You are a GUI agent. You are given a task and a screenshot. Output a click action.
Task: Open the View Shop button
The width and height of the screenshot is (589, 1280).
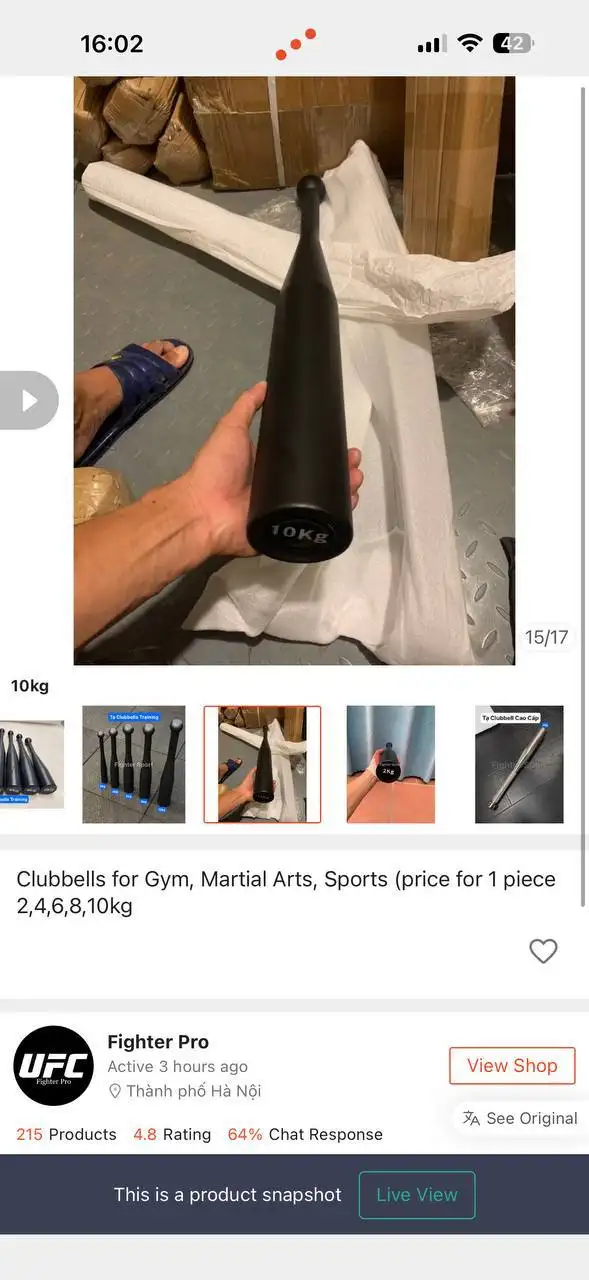click(x=512, y=1065)
